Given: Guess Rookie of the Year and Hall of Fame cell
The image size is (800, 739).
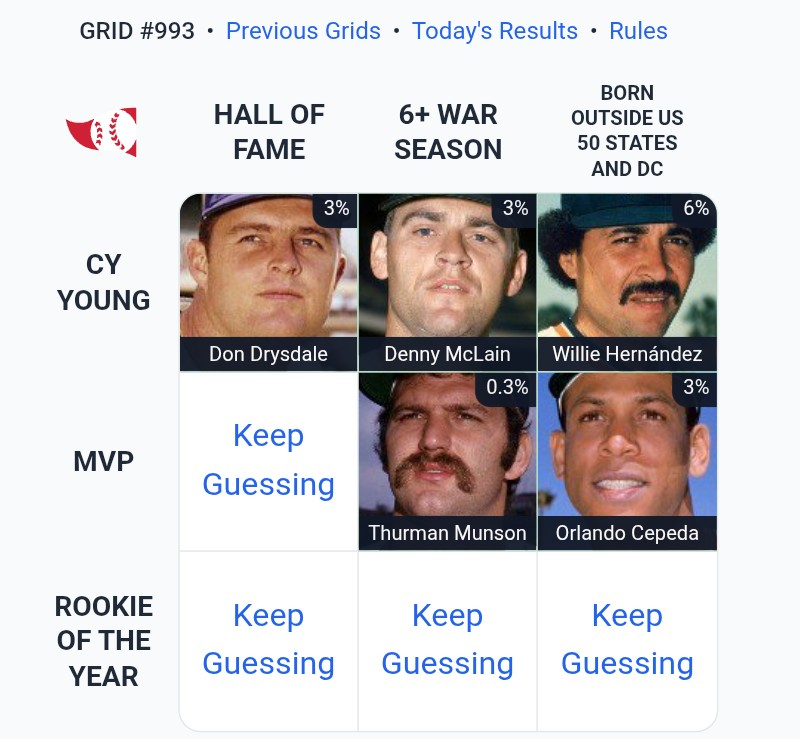Looking at the screenshot, I should coord(268,640).
